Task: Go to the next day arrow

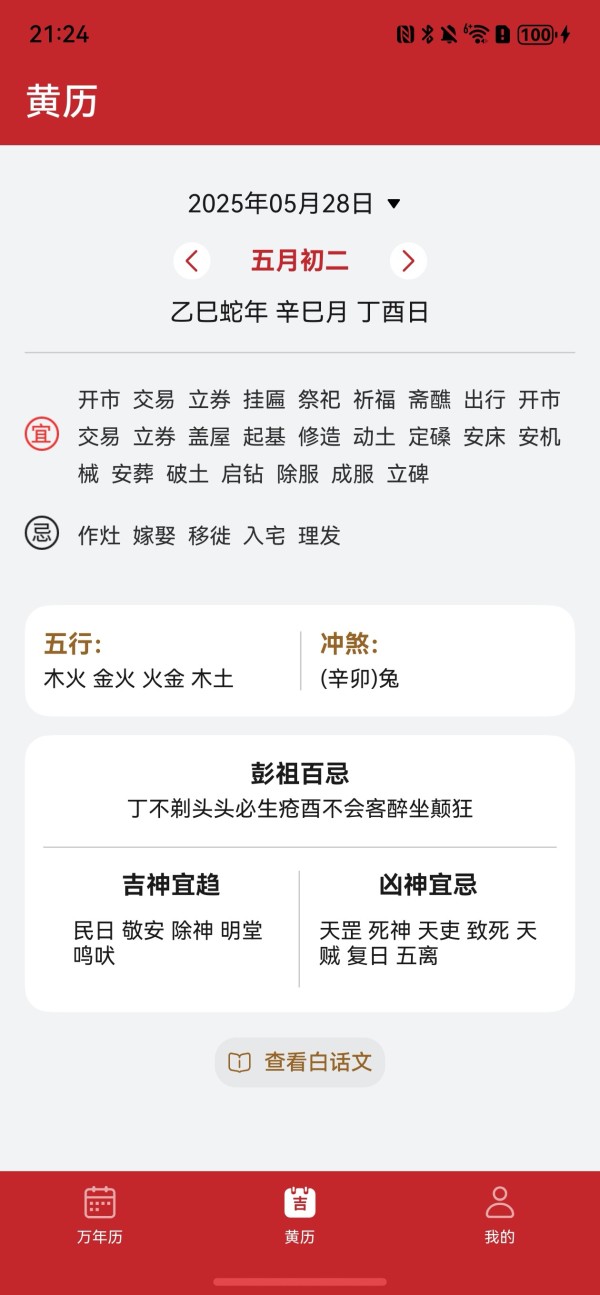Action: coord(408,261)
